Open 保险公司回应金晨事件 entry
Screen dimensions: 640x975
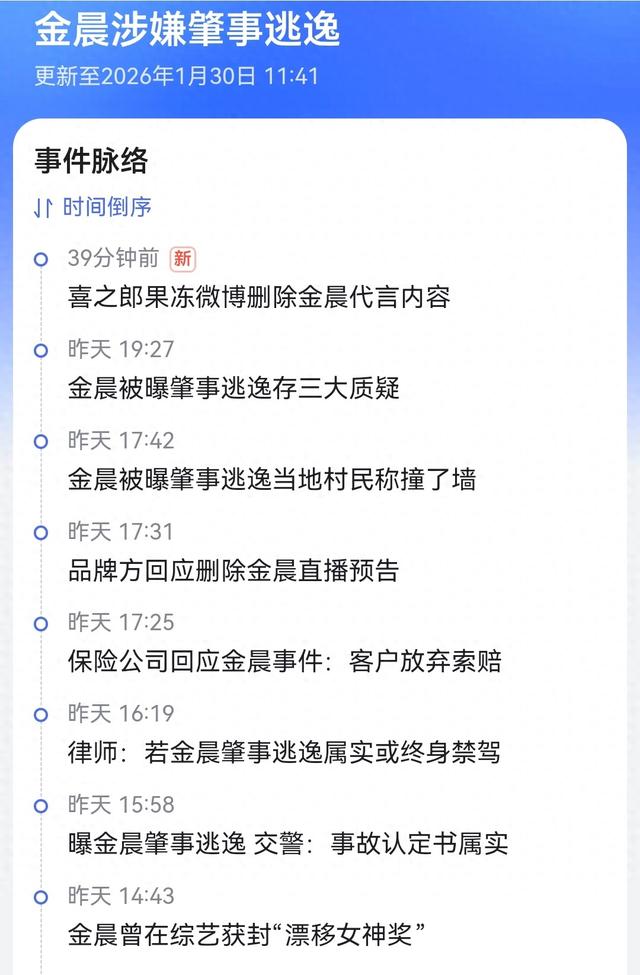coord(284,661)
